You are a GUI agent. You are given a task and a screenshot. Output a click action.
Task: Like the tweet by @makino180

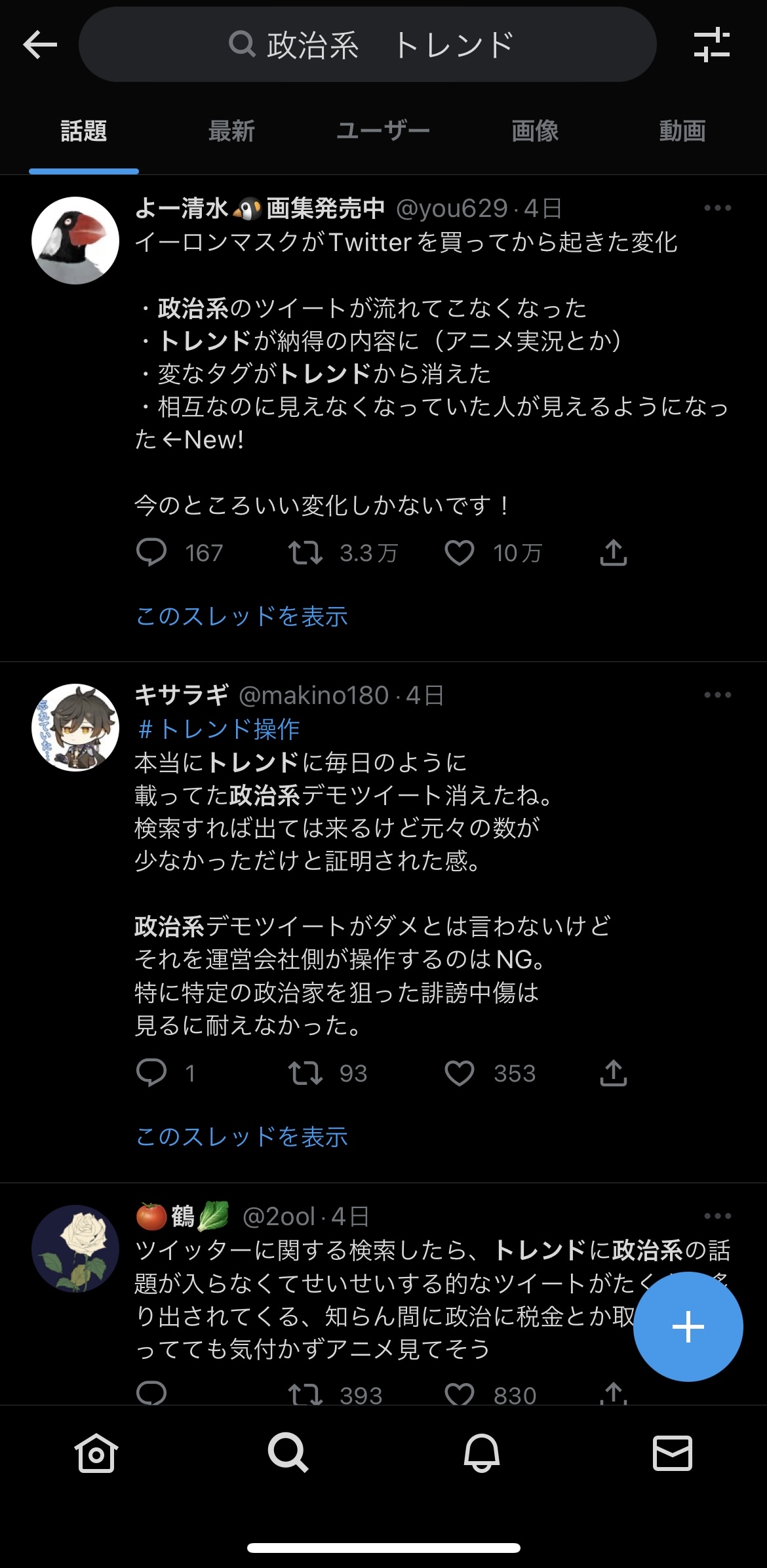pos(460,1073)
